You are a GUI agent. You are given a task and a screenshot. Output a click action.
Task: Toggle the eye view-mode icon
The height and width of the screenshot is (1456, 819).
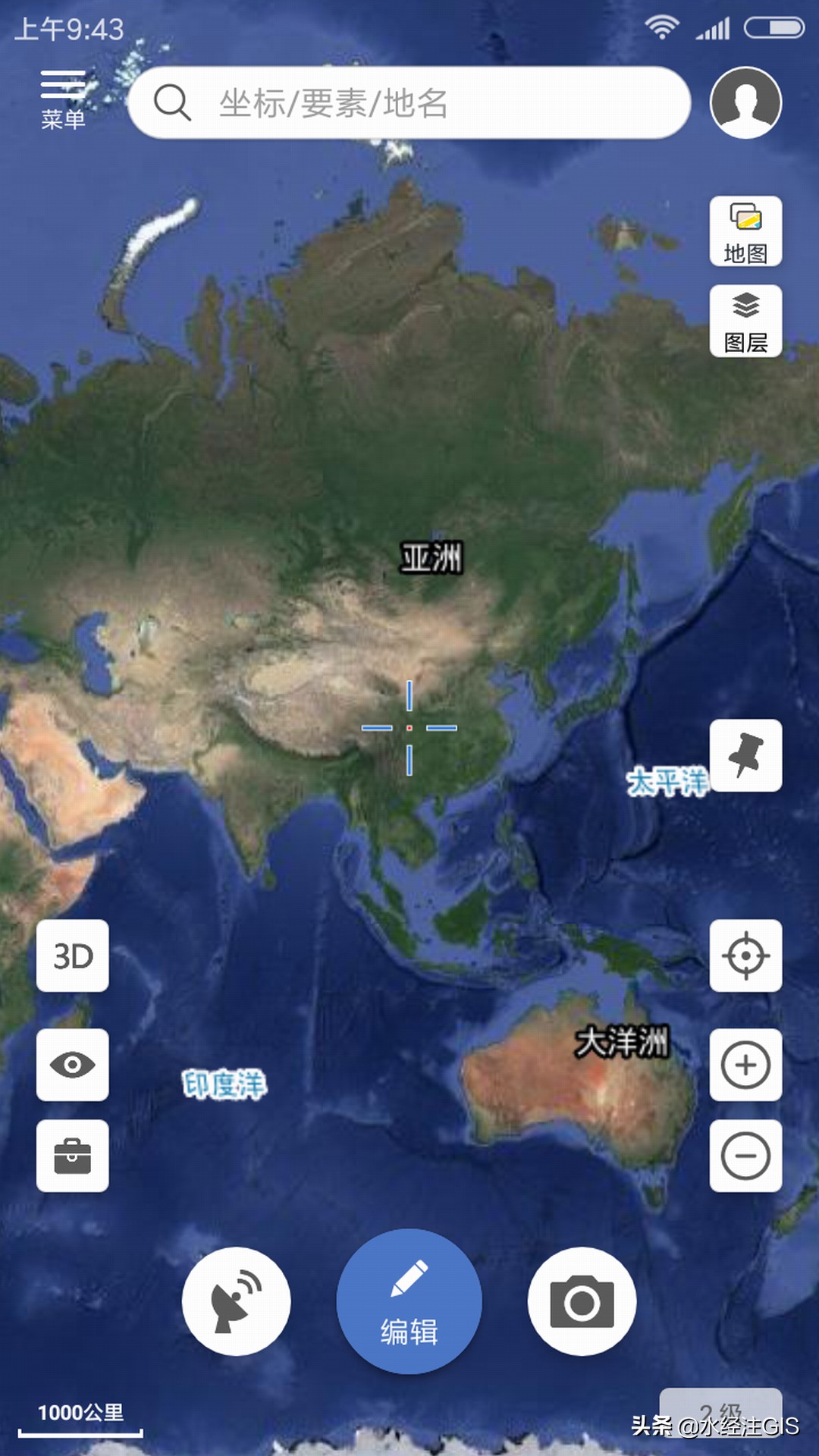[x=72, y=1063]
